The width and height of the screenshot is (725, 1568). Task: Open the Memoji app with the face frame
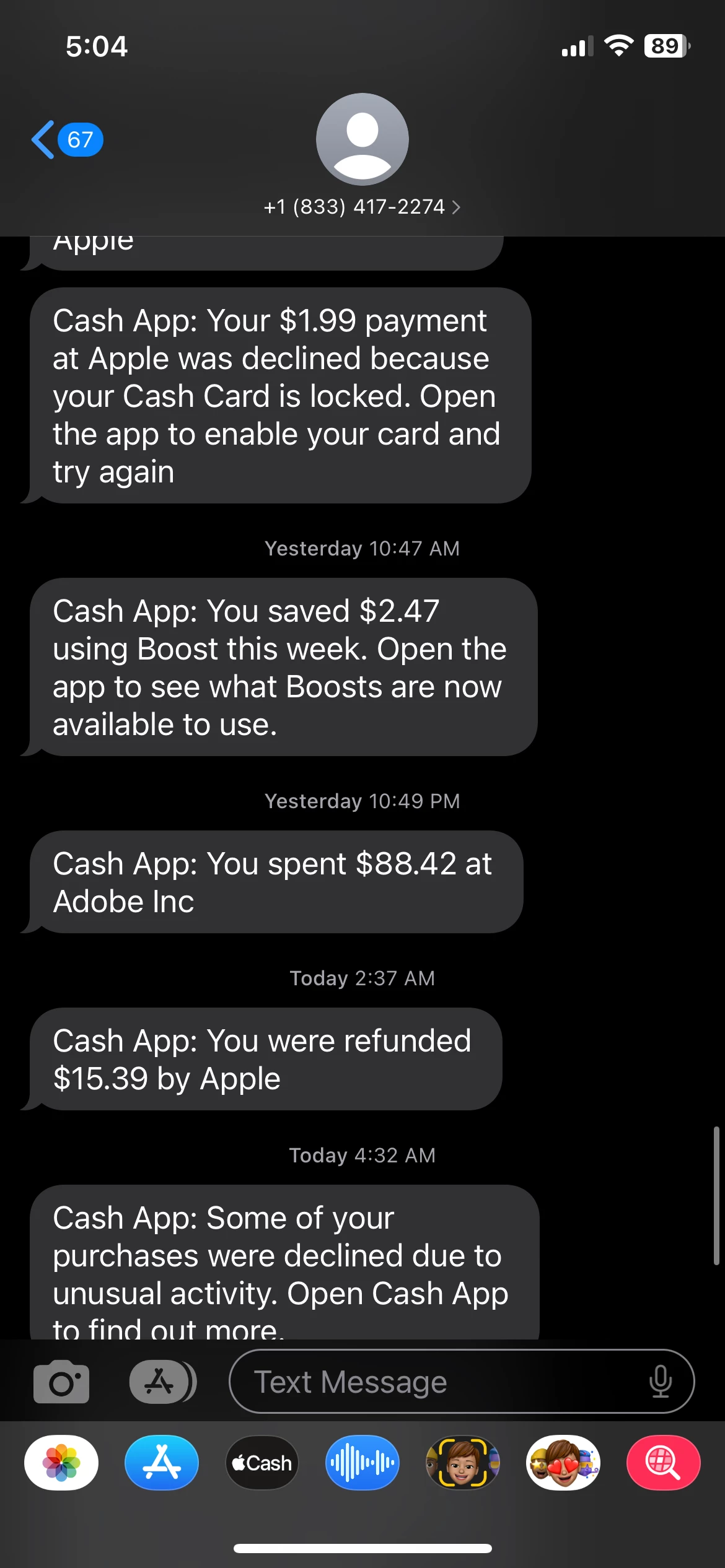(x=463, y=1463)
